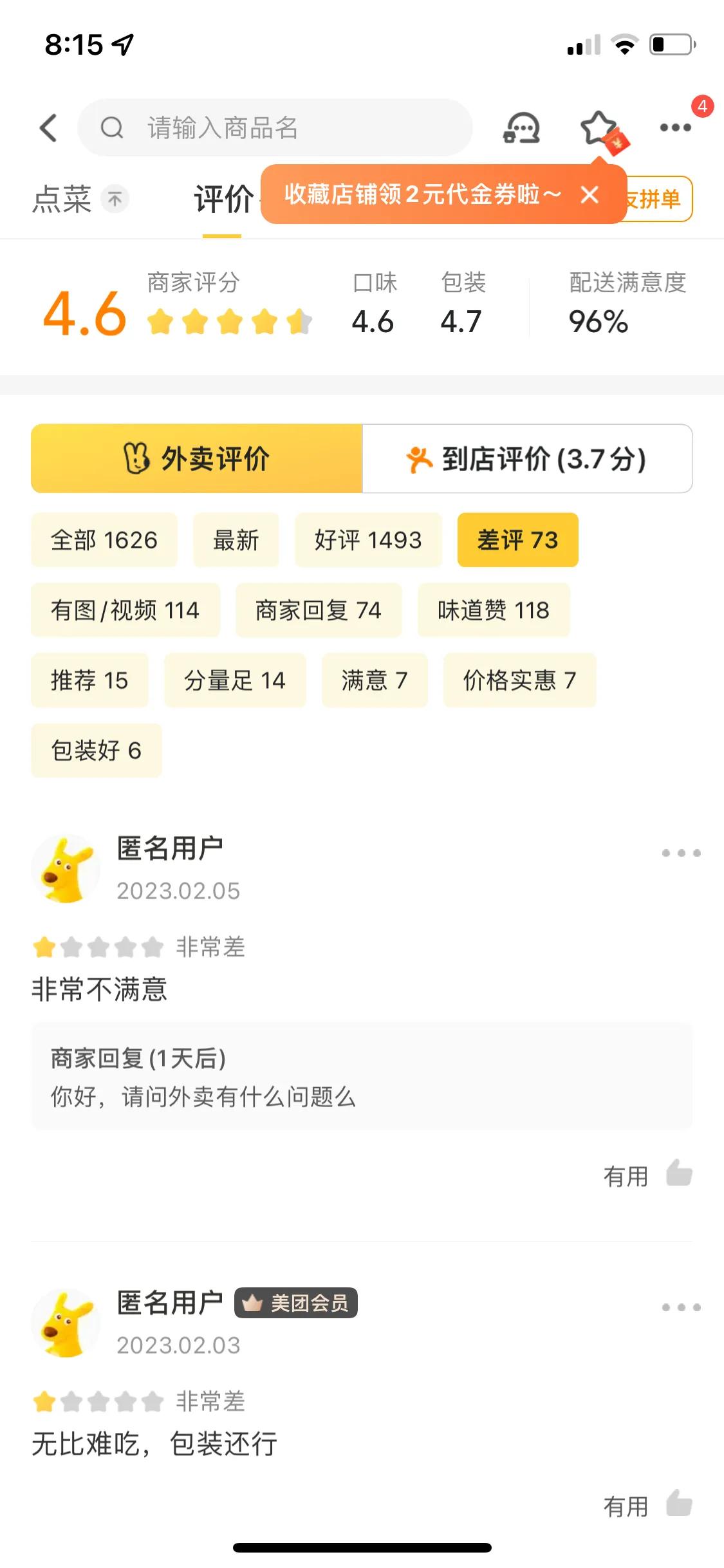The height and width of the screenshot is (1568, 724).
Task: Tap the pin icon next to 点菜
Action: pyautogui.click(x=114, y=200)
